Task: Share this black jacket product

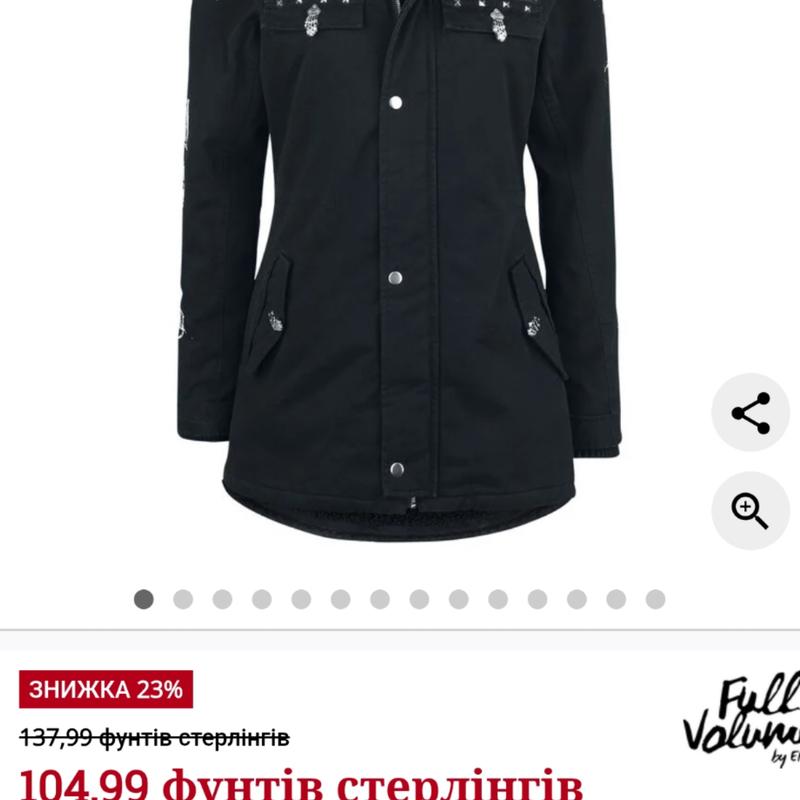Action: [750, 412]
